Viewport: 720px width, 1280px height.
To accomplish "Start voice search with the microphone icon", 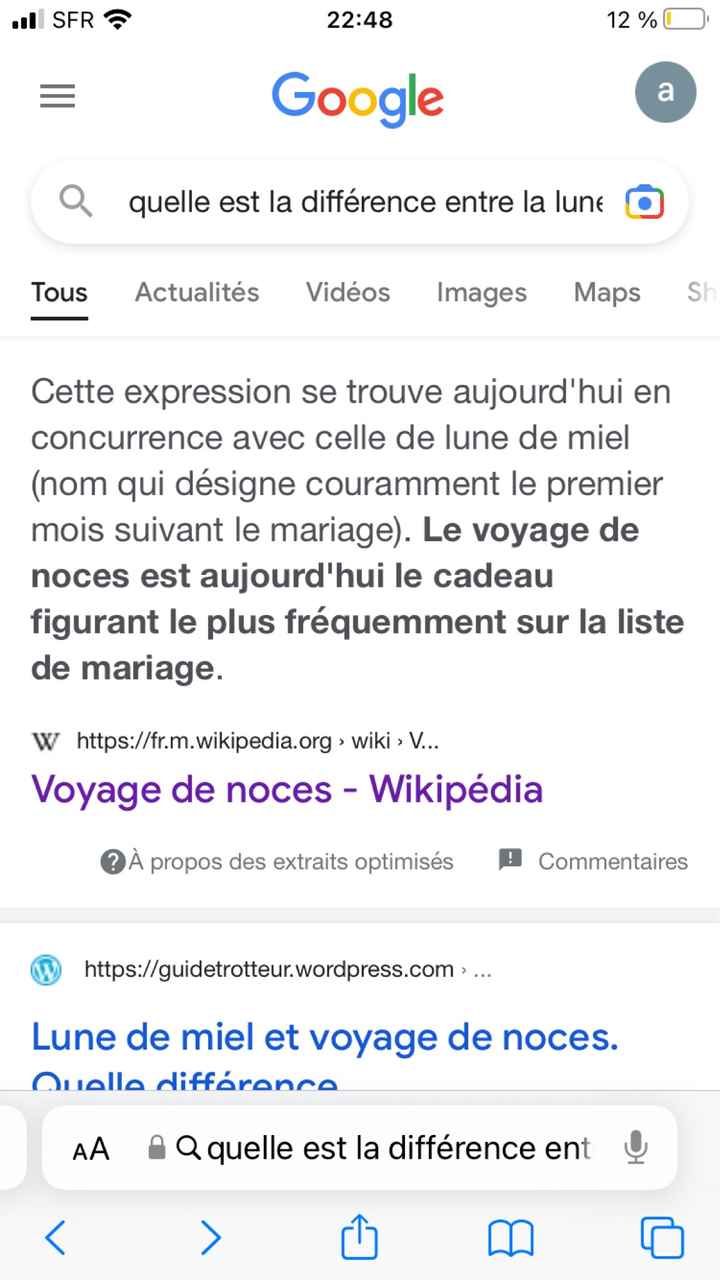I will tap(637, 1147).
